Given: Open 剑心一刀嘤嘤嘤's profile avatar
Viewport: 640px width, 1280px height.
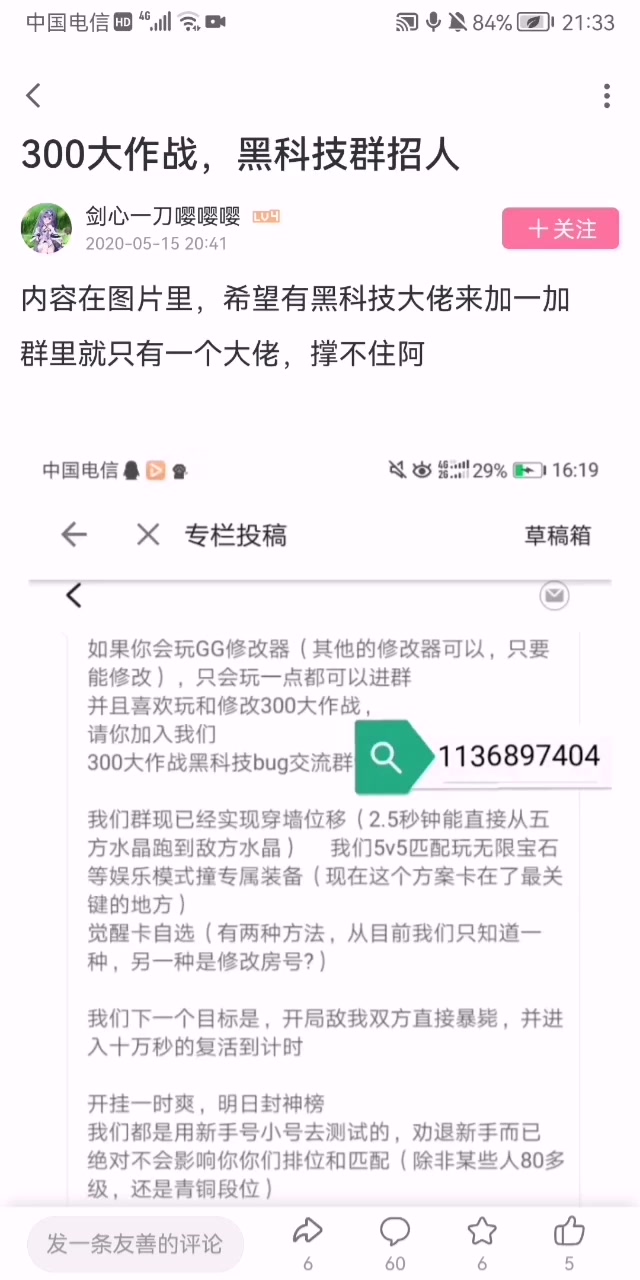Looking at the screenshot, I should coord(46,229).
